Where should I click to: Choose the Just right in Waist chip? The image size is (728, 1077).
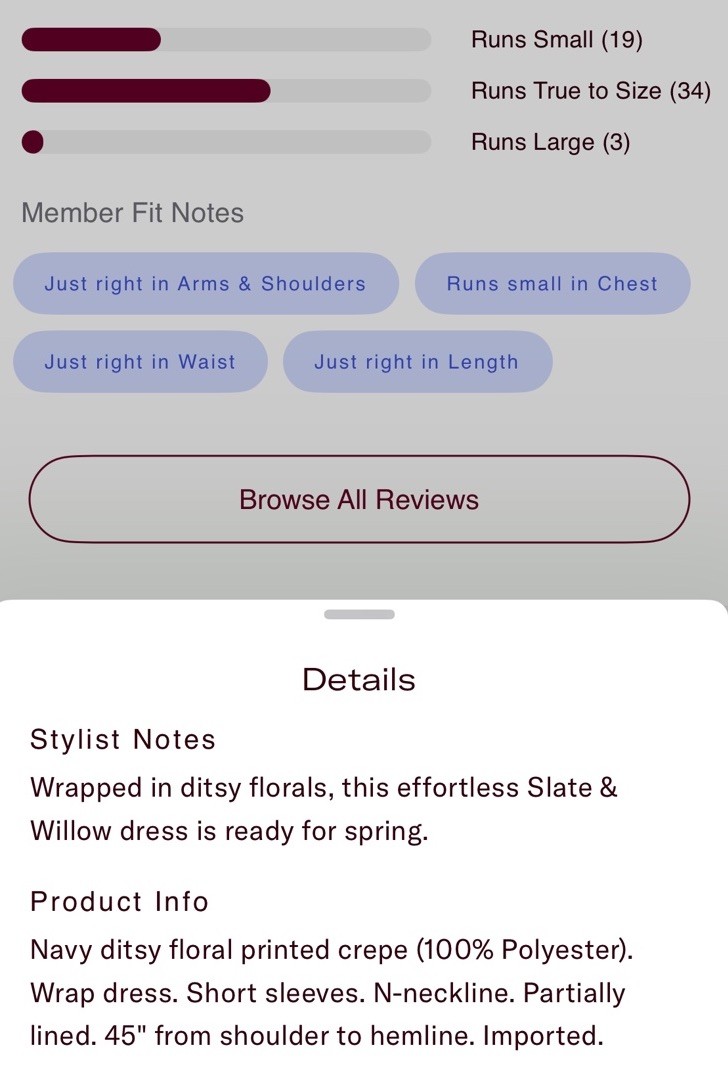coord(140,362)
